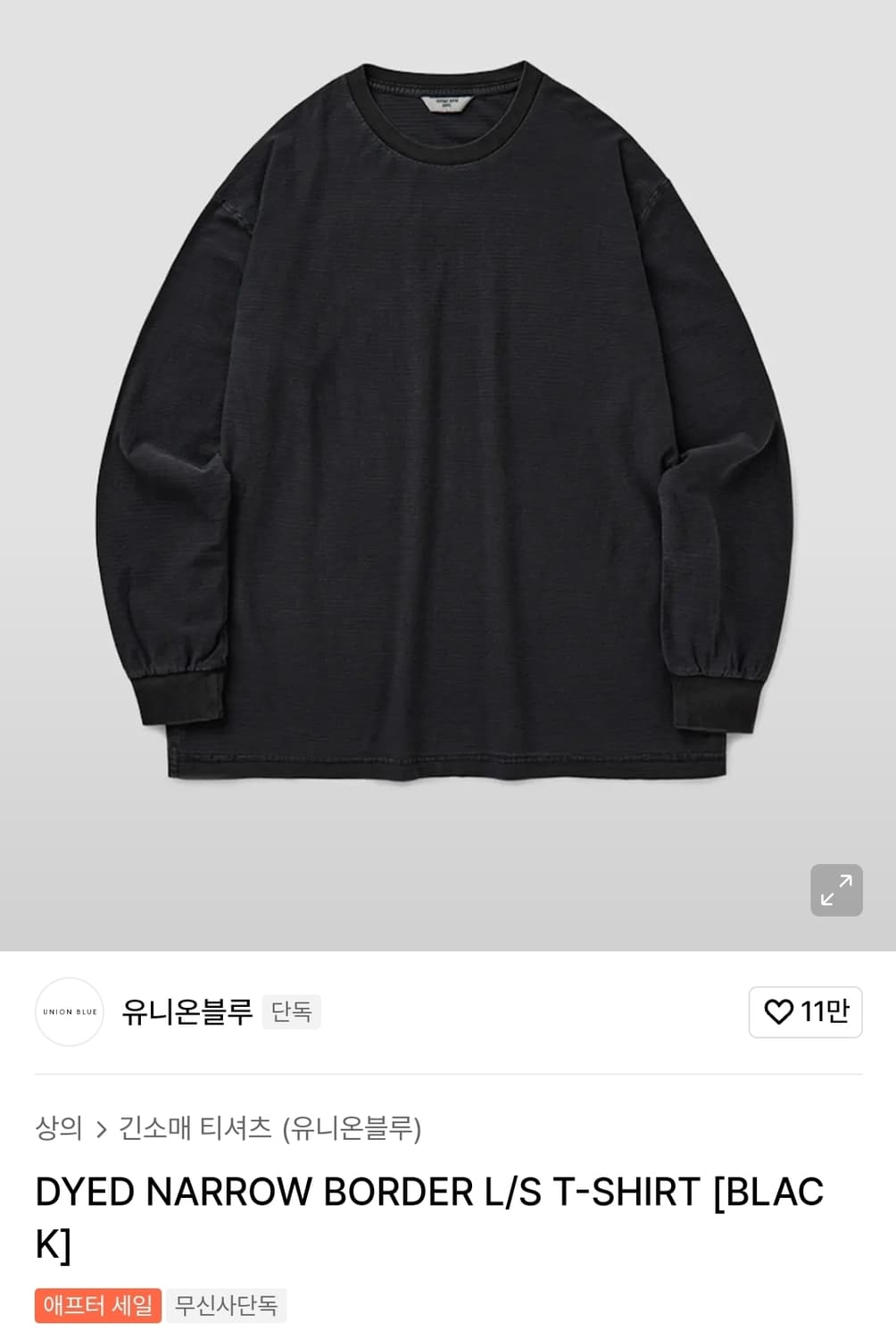
Task: Click the 무신사단독 exclusive badge
Action: [225, 1306]
